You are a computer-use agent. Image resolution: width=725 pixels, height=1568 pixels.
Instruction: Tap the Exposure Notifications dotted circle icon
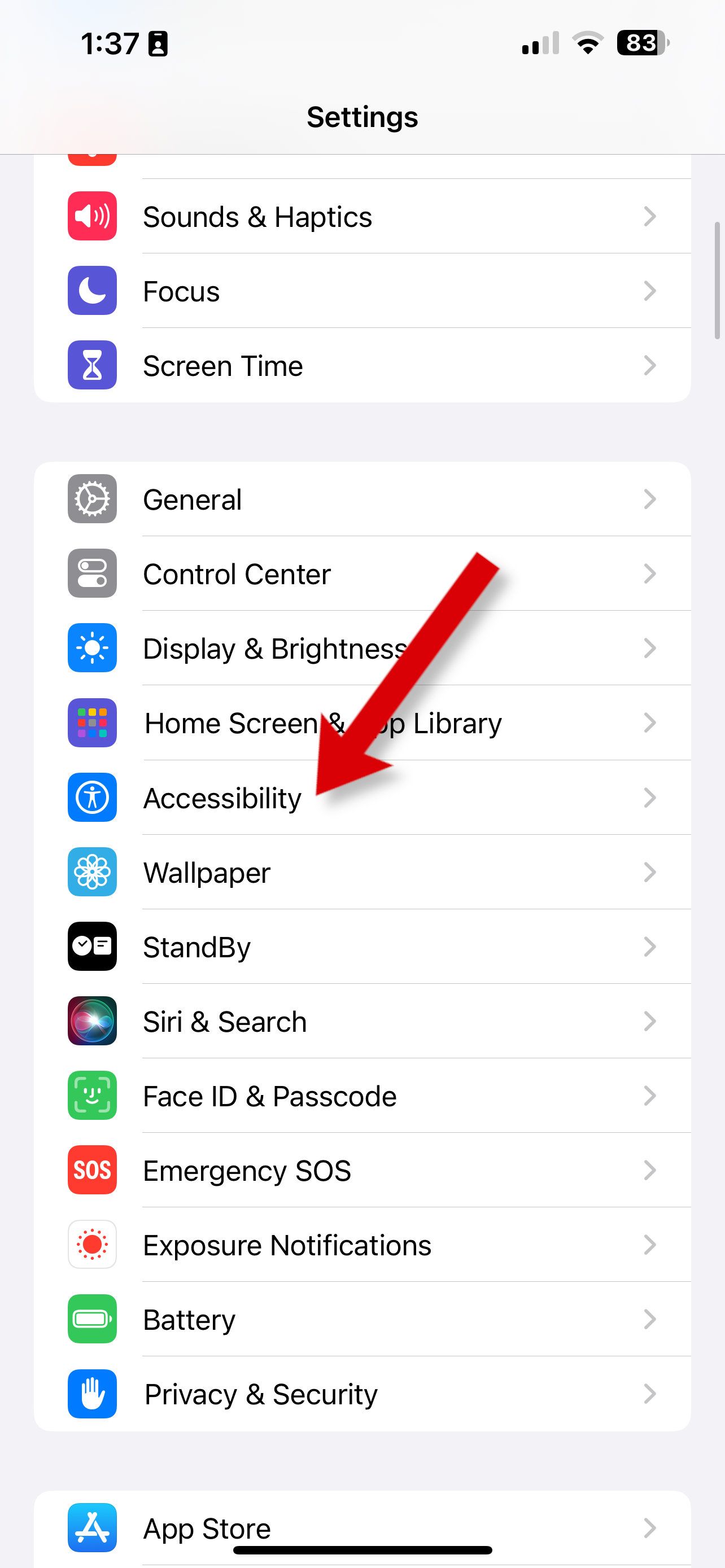[x=92, y=1245]
